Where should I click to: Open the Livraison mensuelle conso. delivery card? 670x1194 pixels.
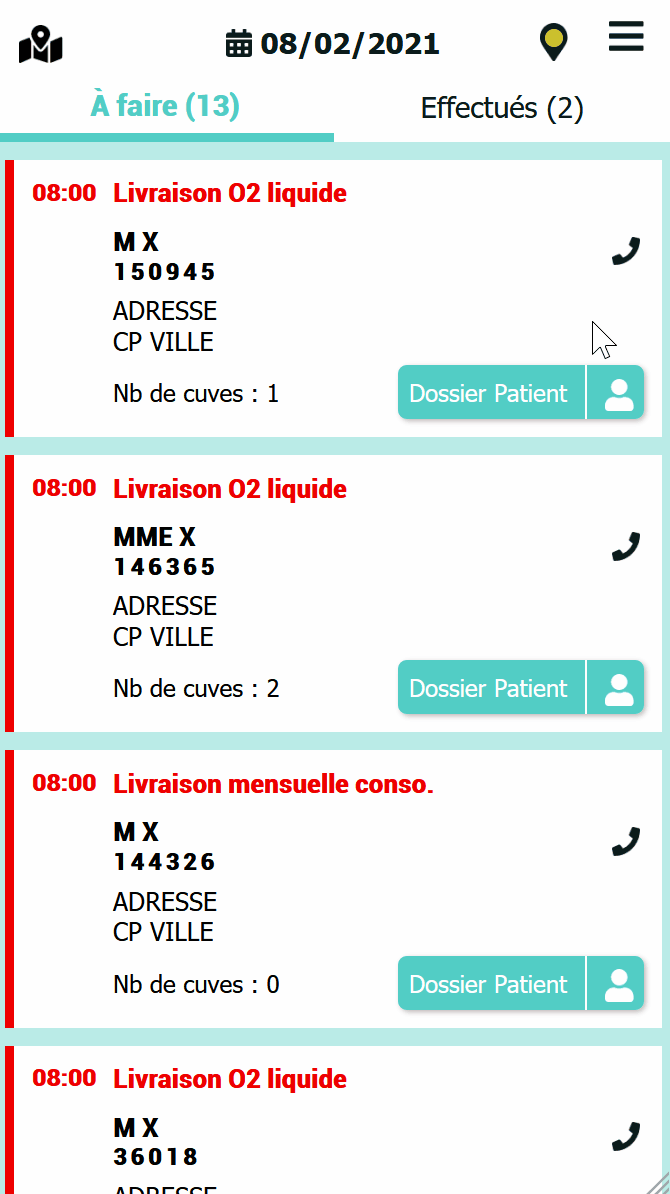(273, 785)
